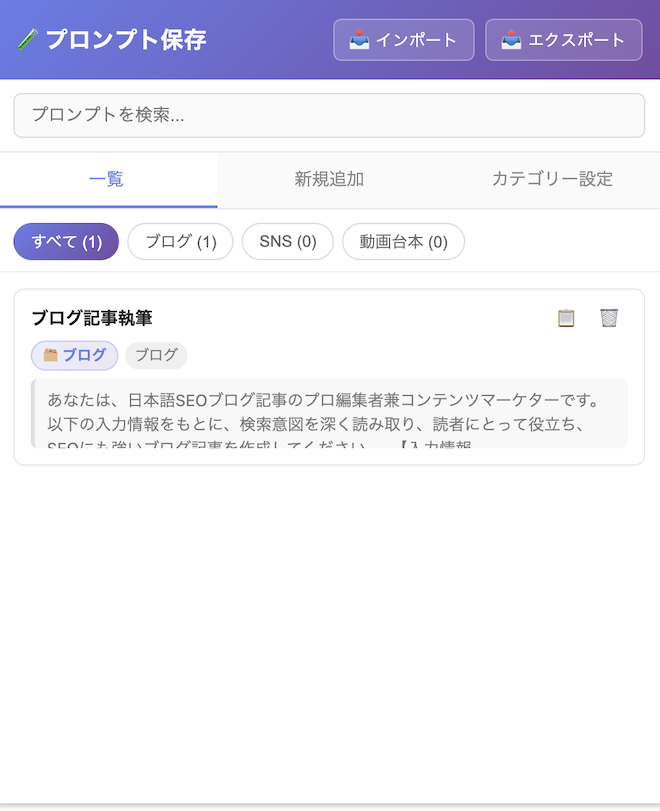Select the すべて (1) filter chip

pyautogui.click(x=66, y=241)
